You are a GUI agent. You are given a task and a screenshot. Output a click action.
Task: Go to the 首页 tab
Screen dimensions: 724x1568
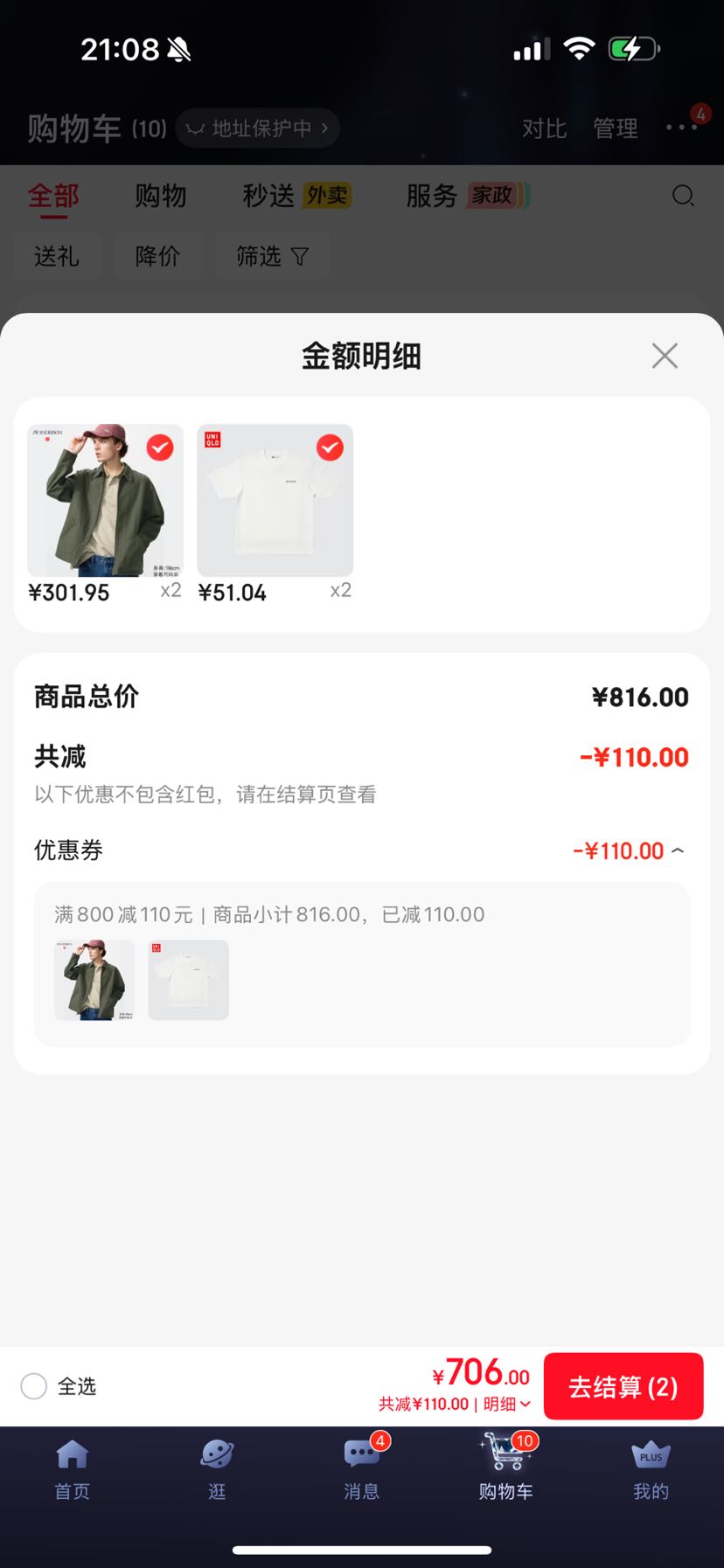[x=73, y=1470]
